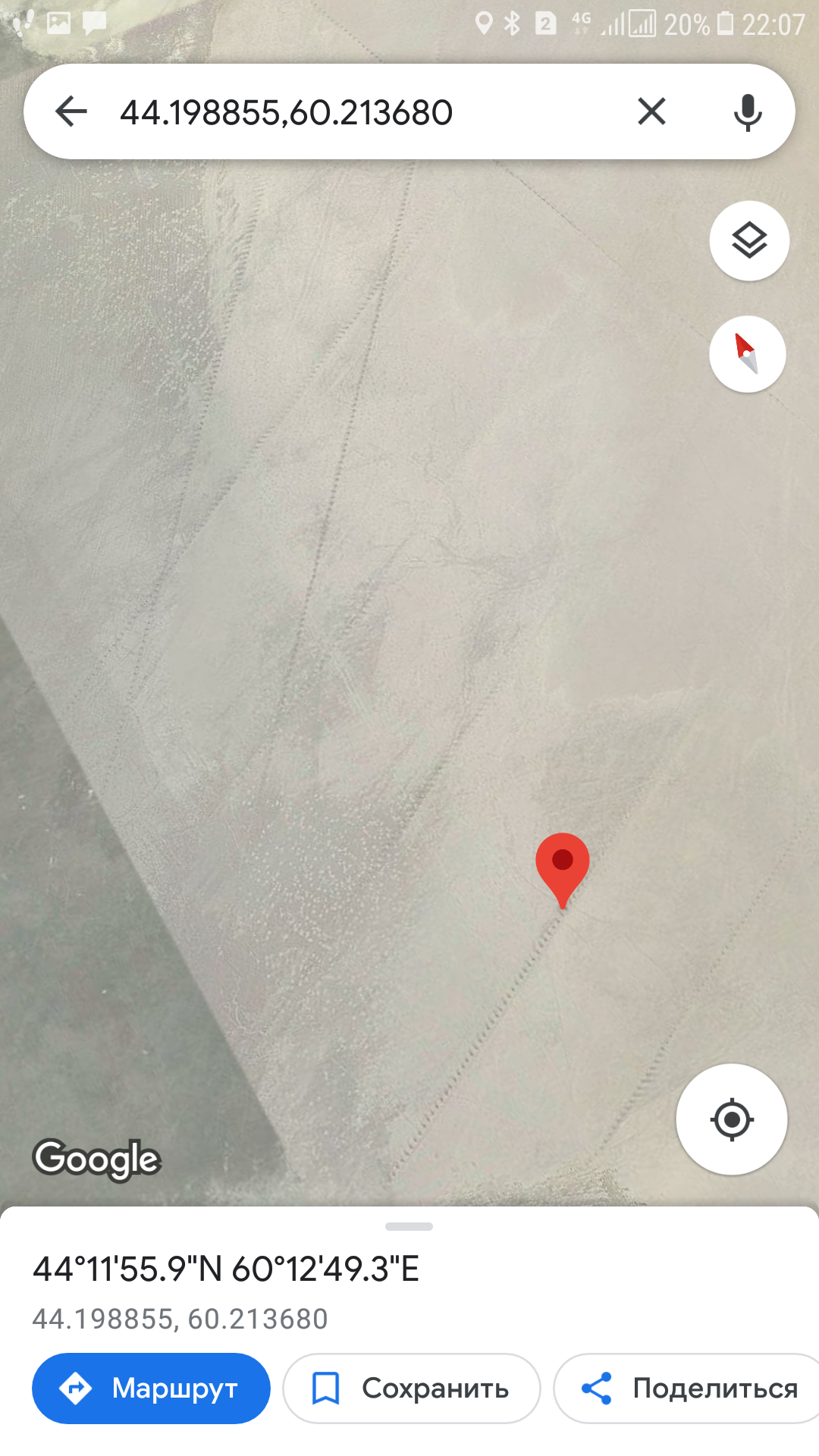Clear the search query
This screenshot has height=1456, width=819.
[x=651, y=112]
